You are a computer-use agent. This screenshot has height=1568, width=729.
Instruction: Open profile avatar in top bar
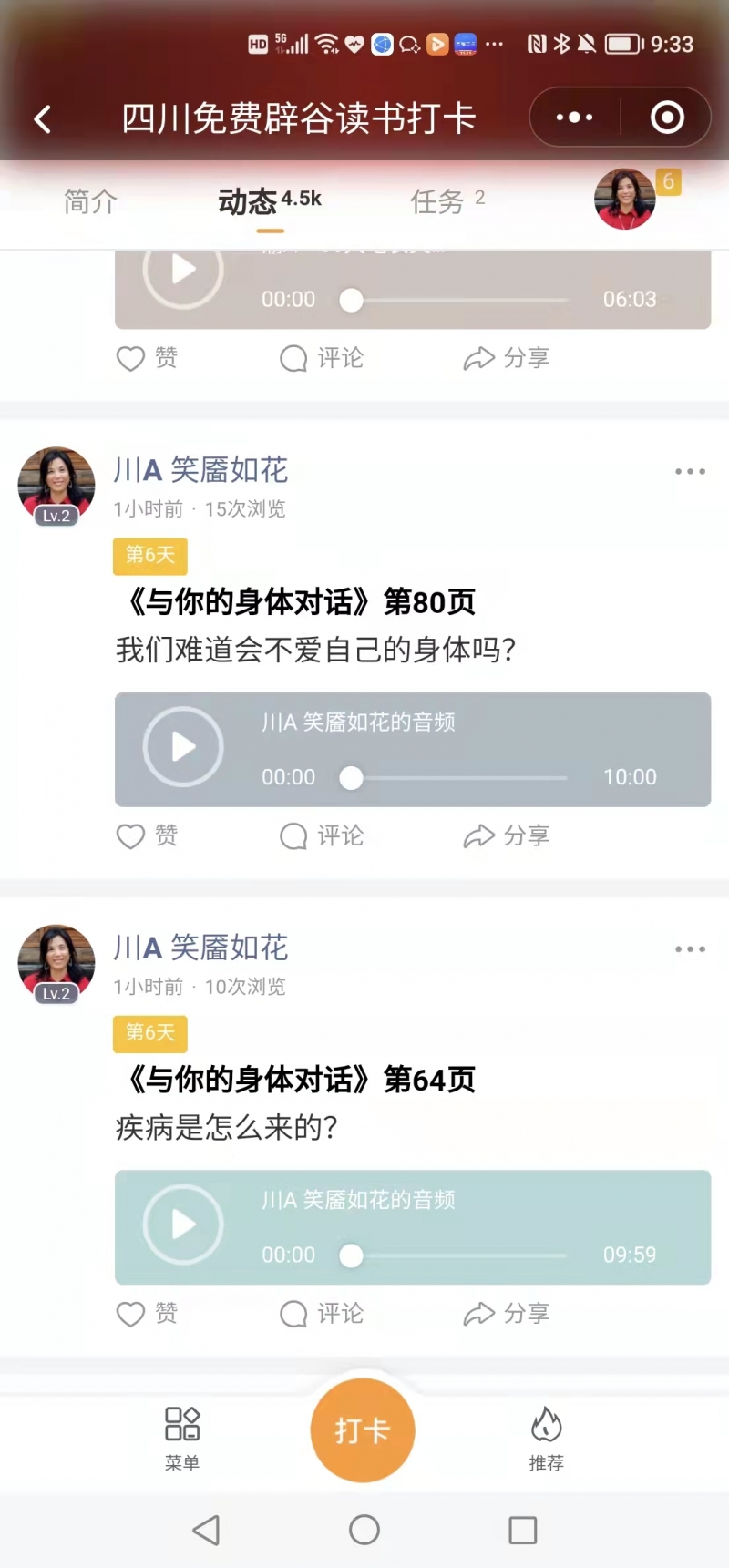pos(625,199)
